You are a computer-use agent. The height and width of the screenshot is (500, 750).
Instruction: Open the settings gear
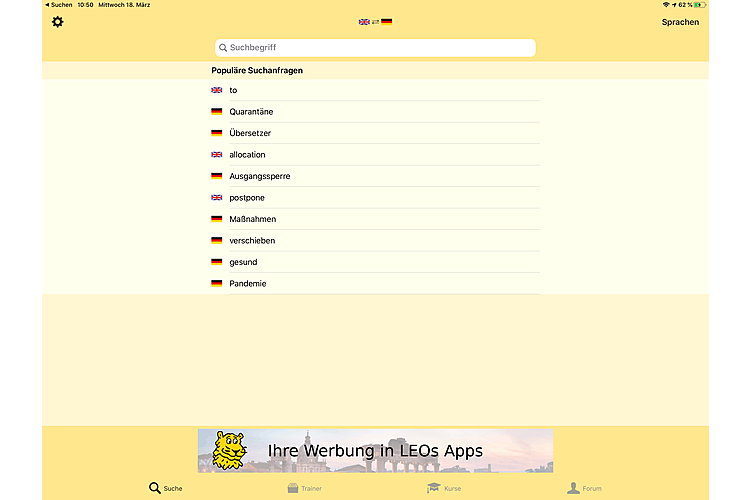point(57,22)
